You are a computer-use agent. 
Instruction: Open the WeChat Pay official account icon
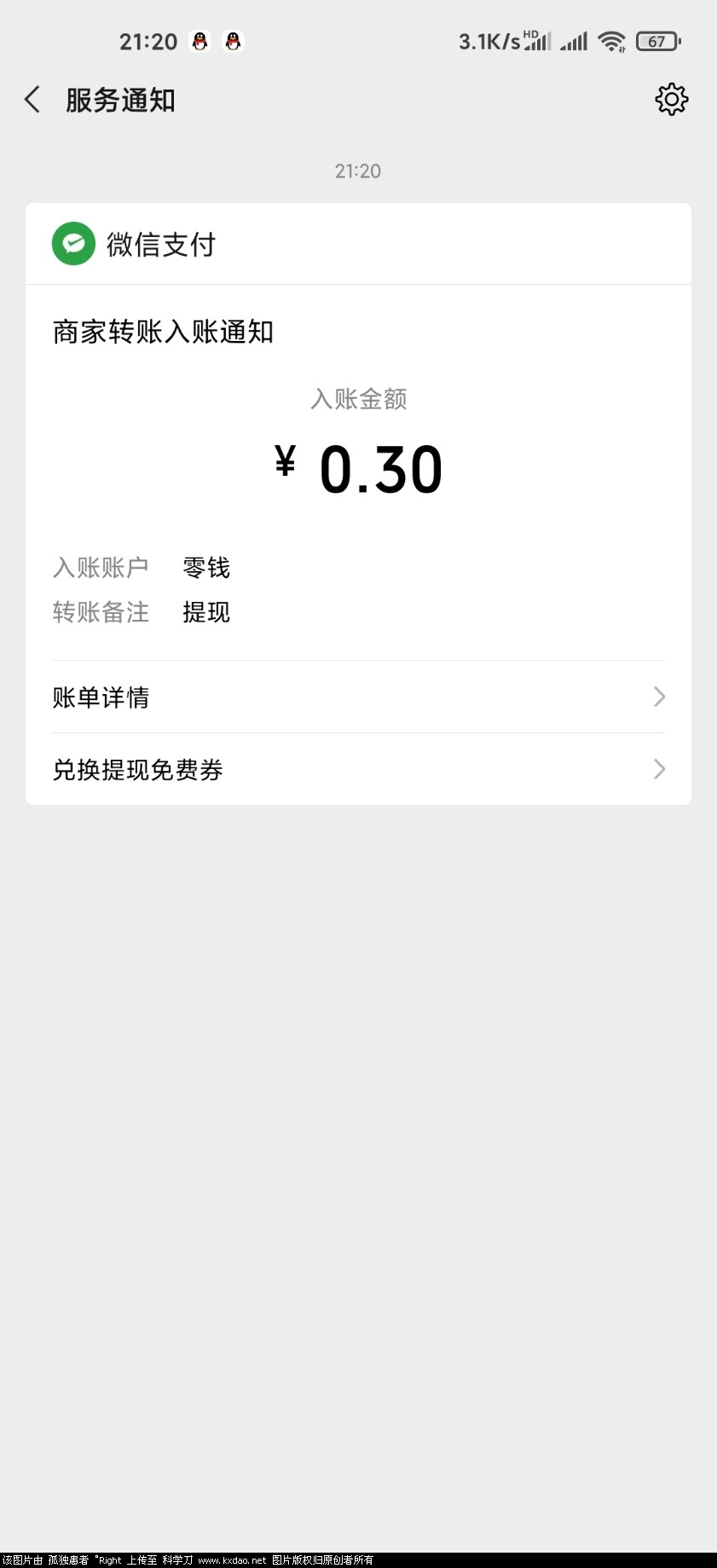[73, 243]
